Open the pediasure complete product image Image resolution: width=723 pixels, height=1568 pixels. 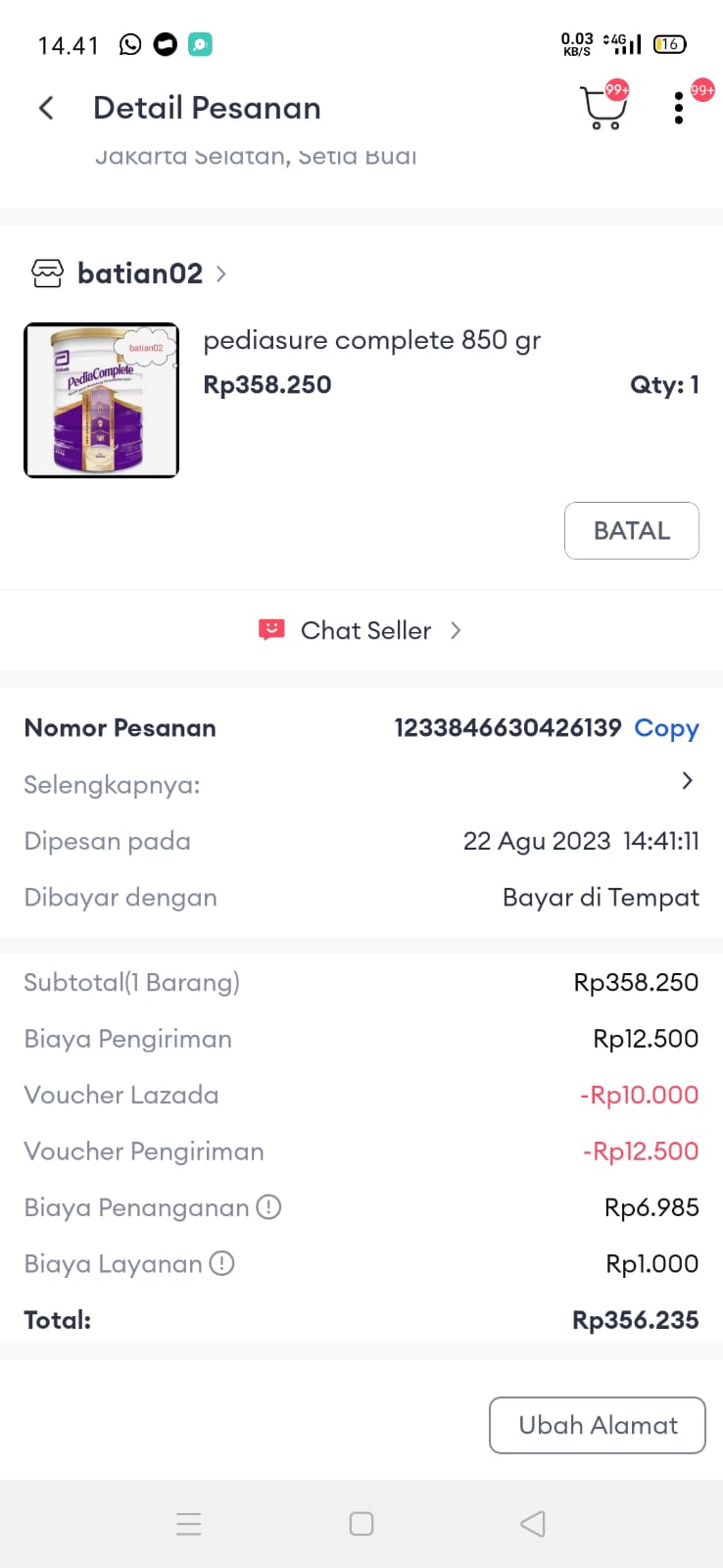pyautogui.click(x=102, y=400)
